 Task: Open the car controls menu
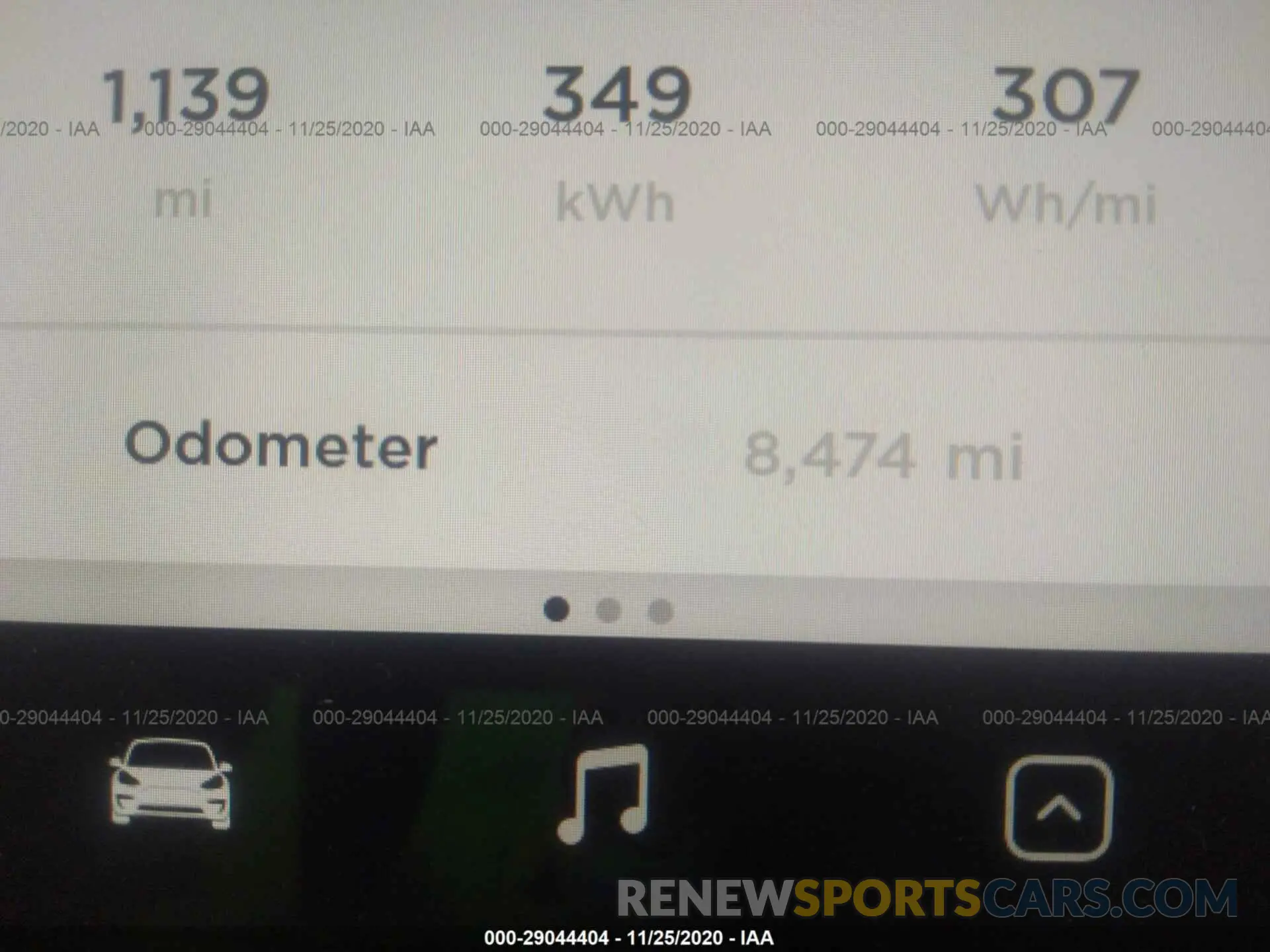pyautogui.click(x=171, y=785)
